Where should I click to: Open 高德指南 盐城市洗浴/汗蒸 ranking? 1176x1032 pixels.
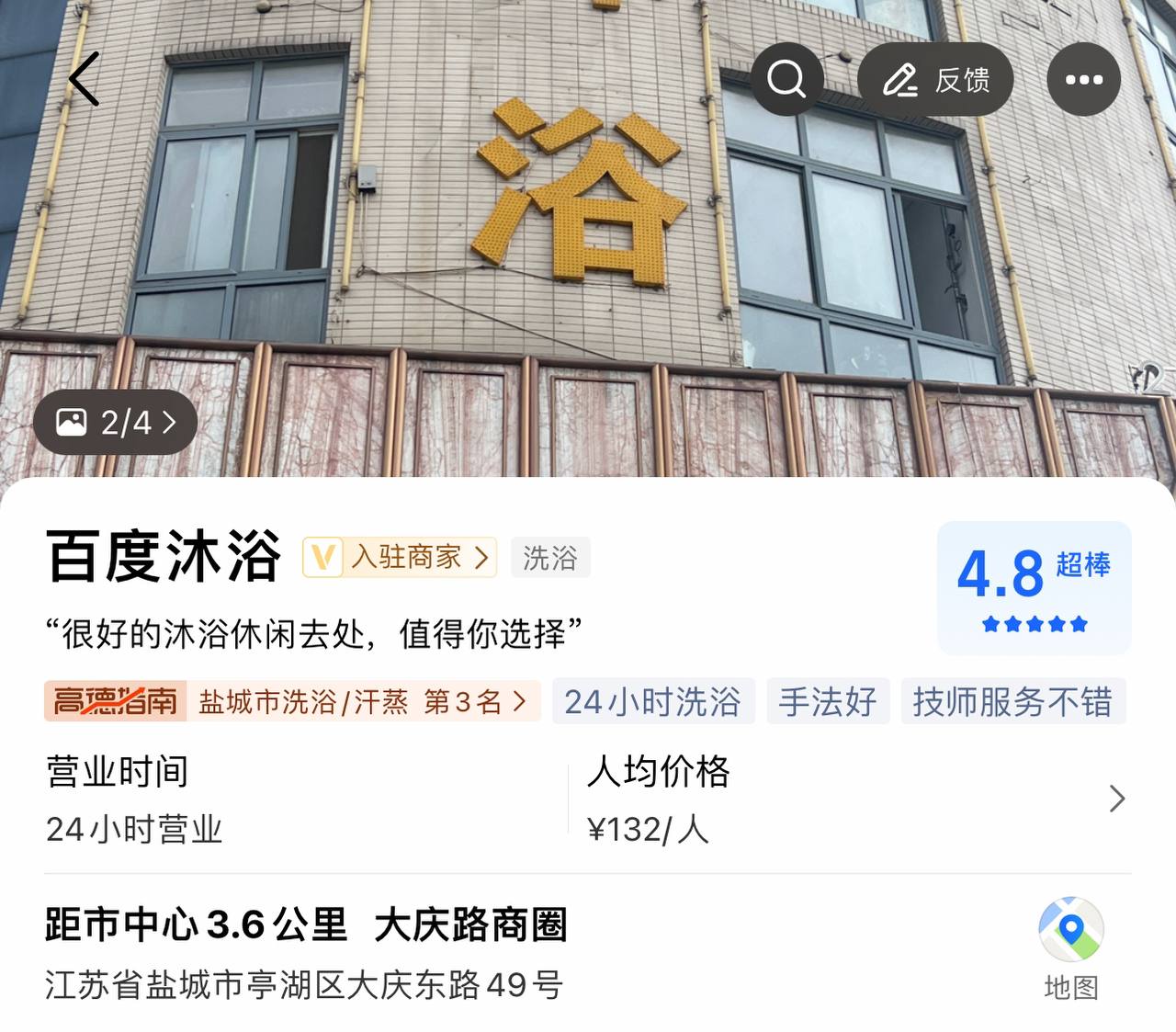coord(292,702)
